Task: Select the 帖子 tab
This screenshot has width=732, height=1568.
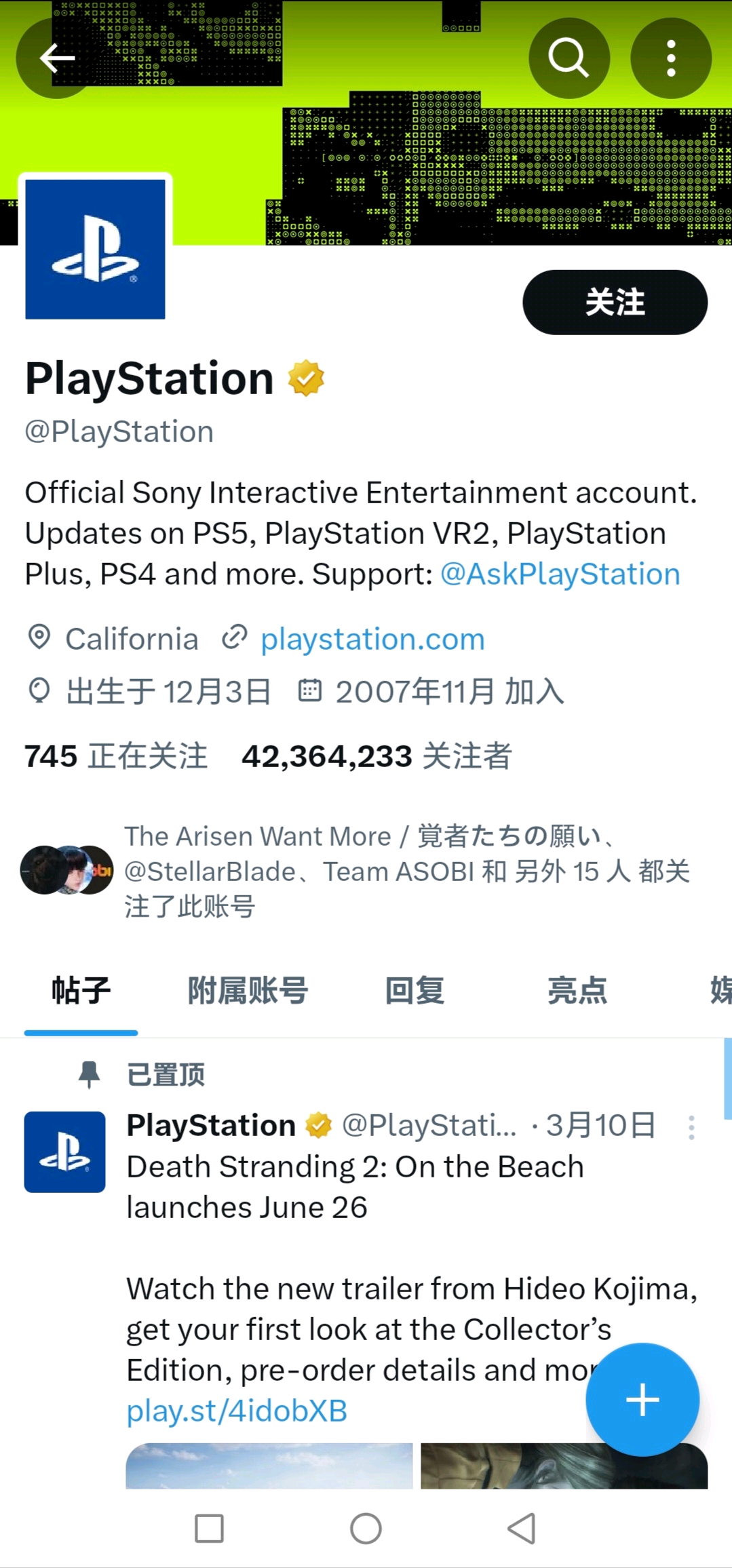Action: pos(81,991)
